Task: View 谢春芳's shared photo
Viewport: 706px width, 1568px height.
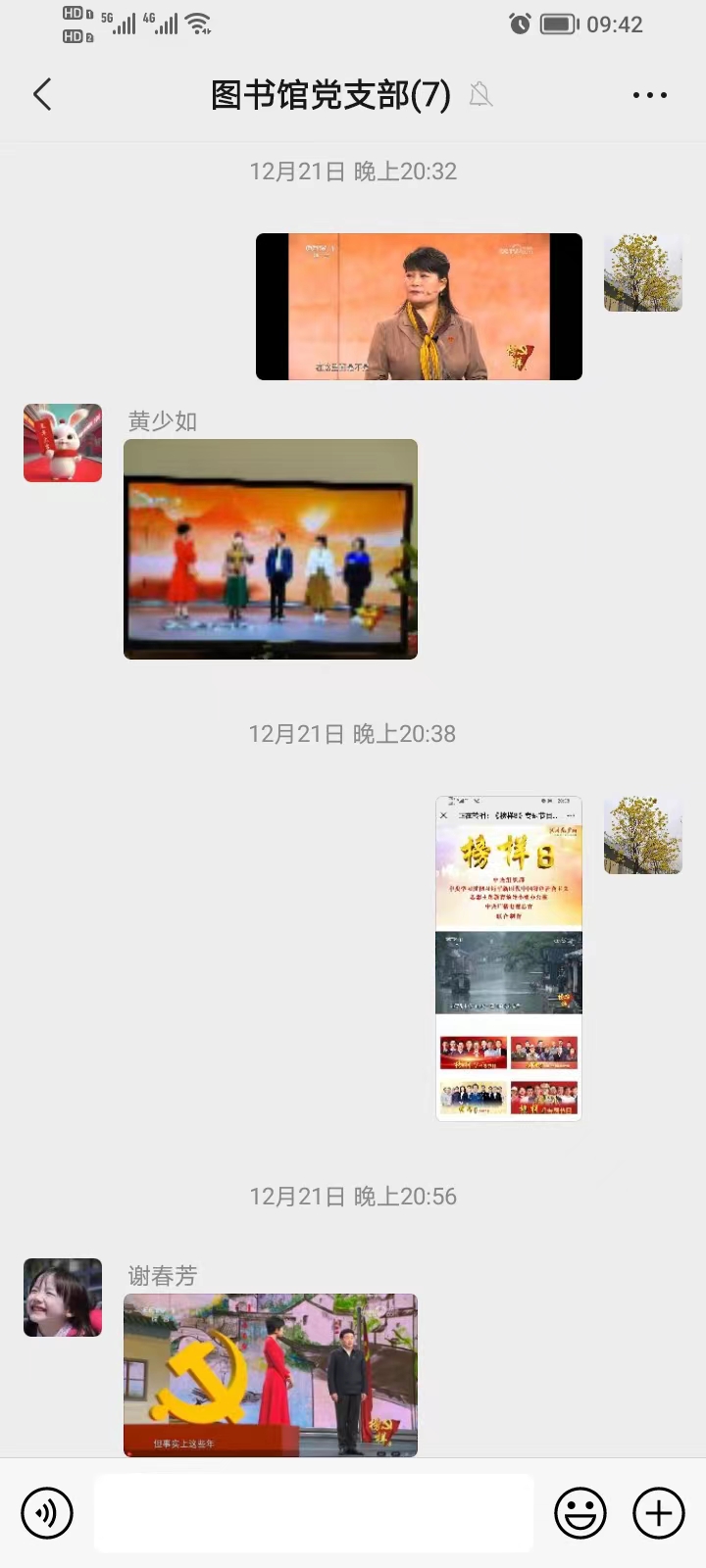Action: pyautogui.click(x=271, y=1374)
